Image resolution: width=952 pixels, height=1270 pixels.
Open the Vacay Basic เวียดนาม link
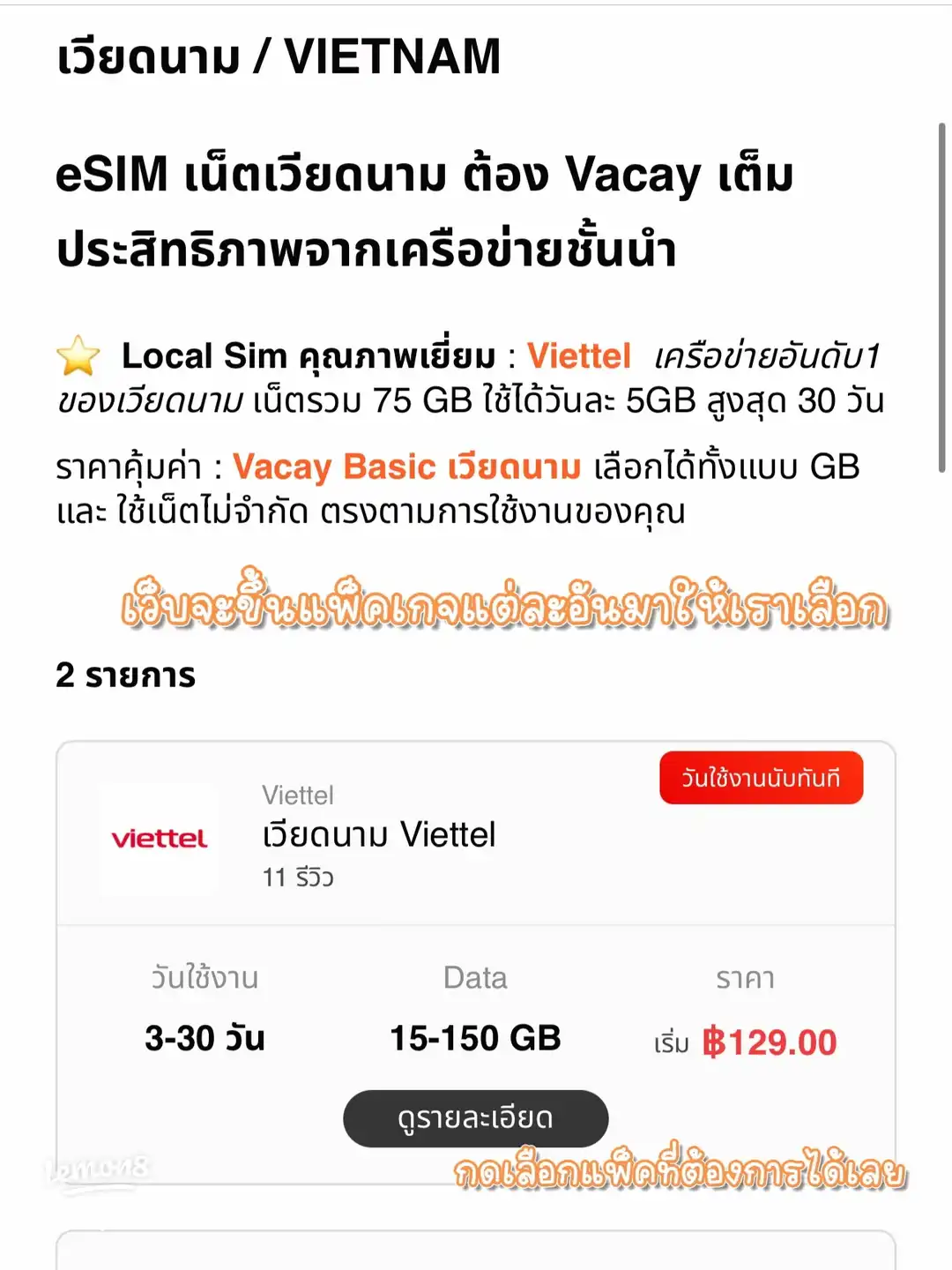(x=405, y=467)
